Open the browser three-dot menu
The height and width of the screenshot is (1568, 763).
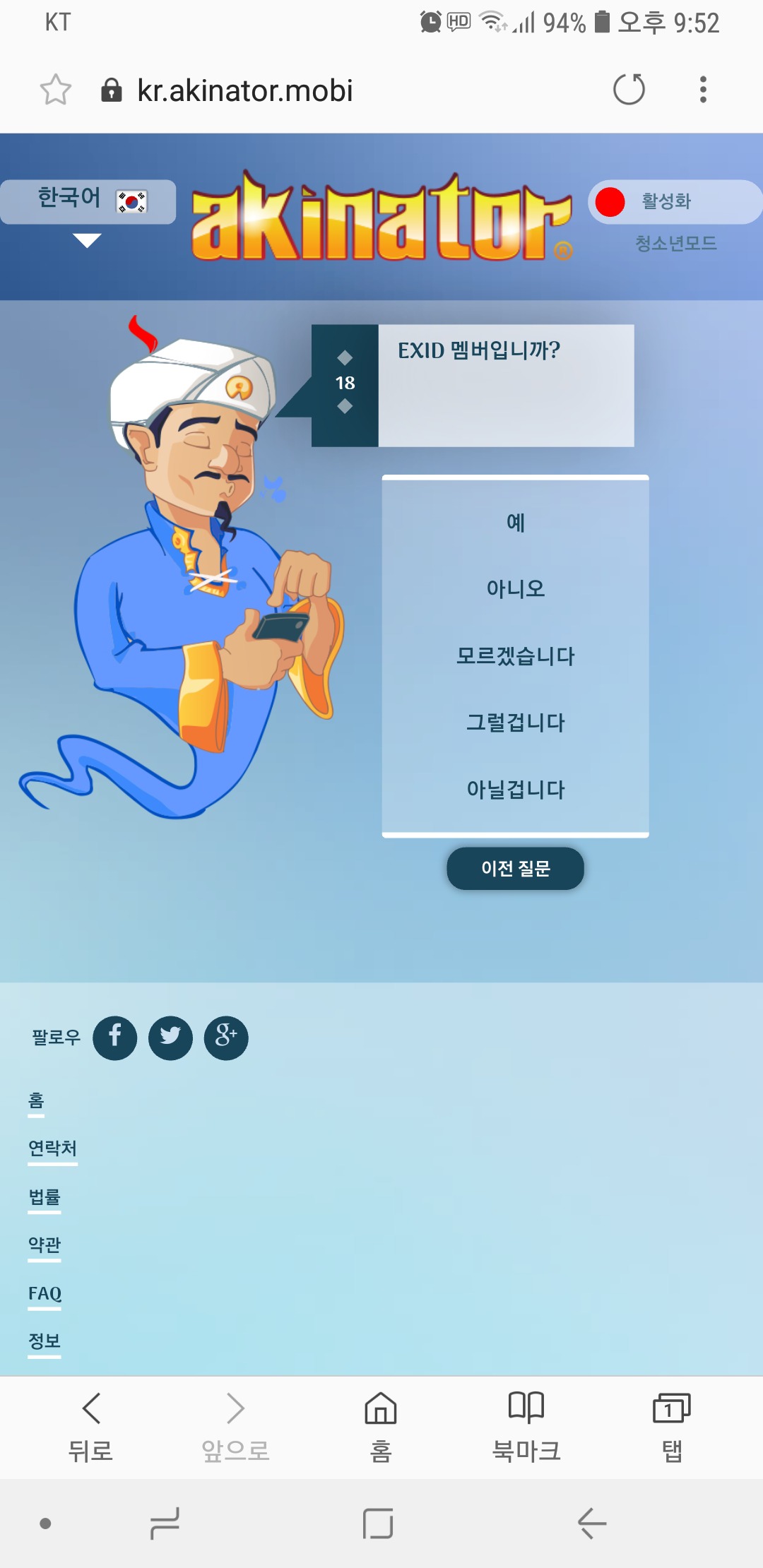[702, 89]
